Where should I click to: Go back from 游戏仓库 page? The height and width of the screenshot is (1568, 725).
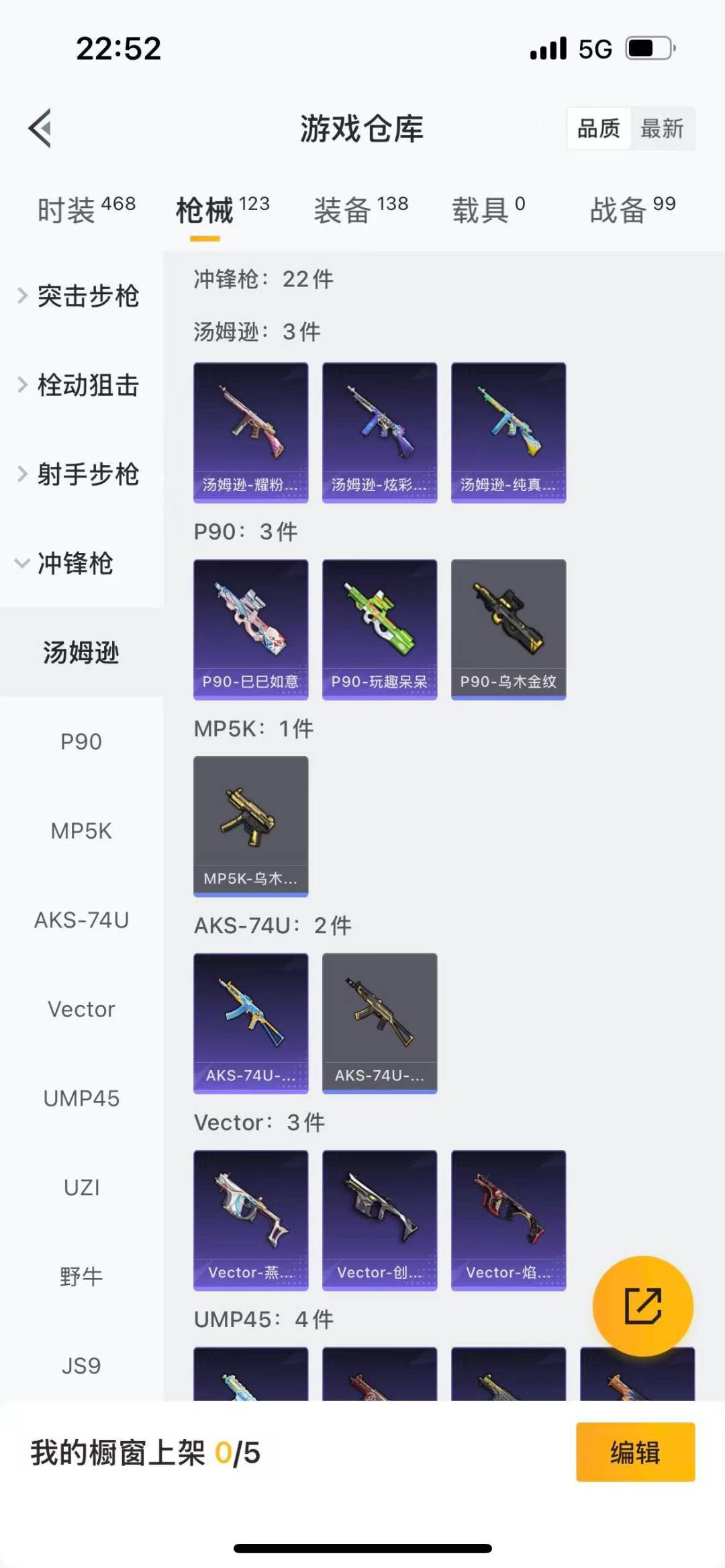coord(40,128)
